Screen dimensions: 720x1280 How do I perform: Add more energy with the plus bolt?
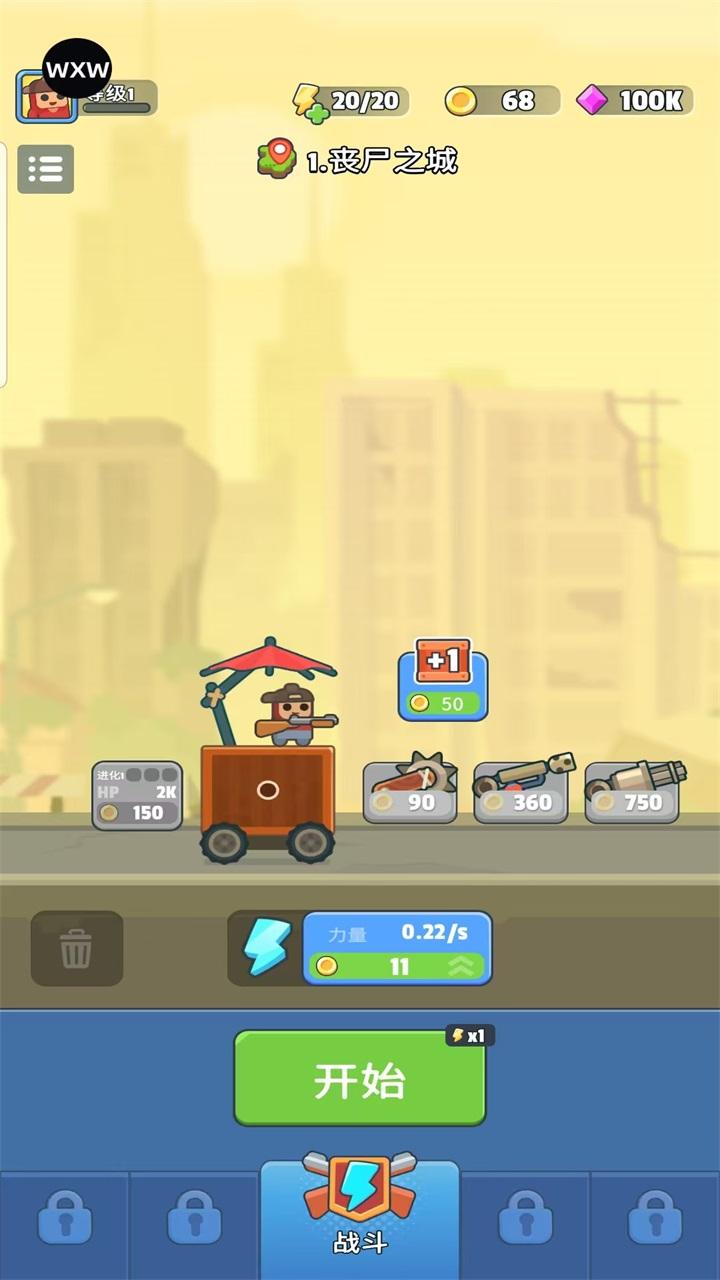(310, 102)
